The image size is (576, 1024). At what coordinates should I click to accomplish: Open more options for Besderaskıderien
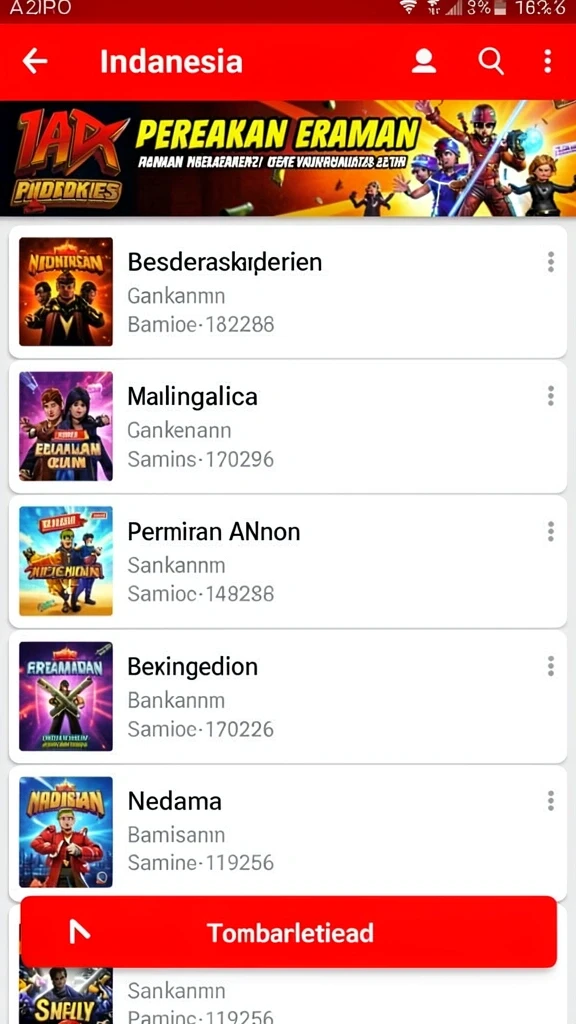(x=551, y=262)
